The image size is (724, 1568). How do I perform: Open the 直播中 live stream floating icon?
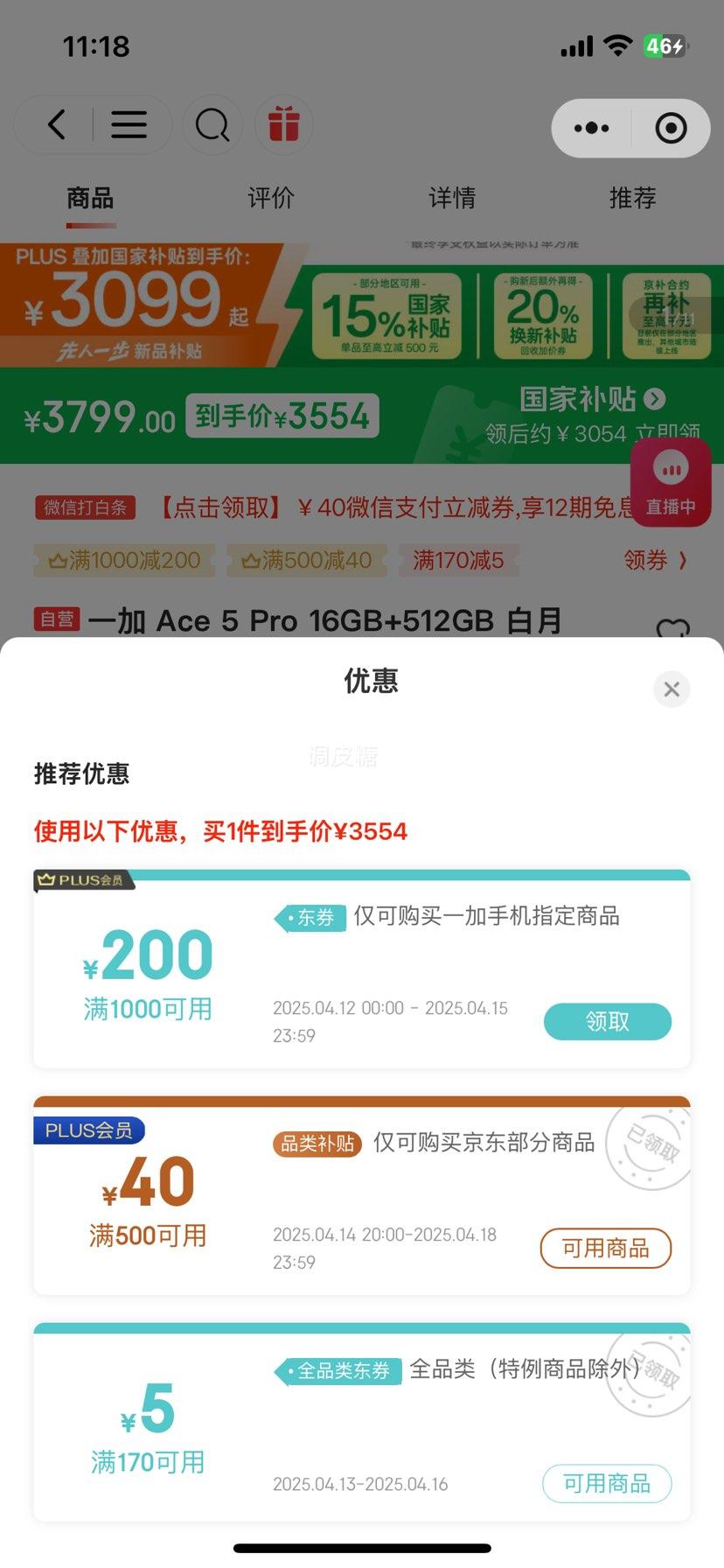(x=671, y=482)
